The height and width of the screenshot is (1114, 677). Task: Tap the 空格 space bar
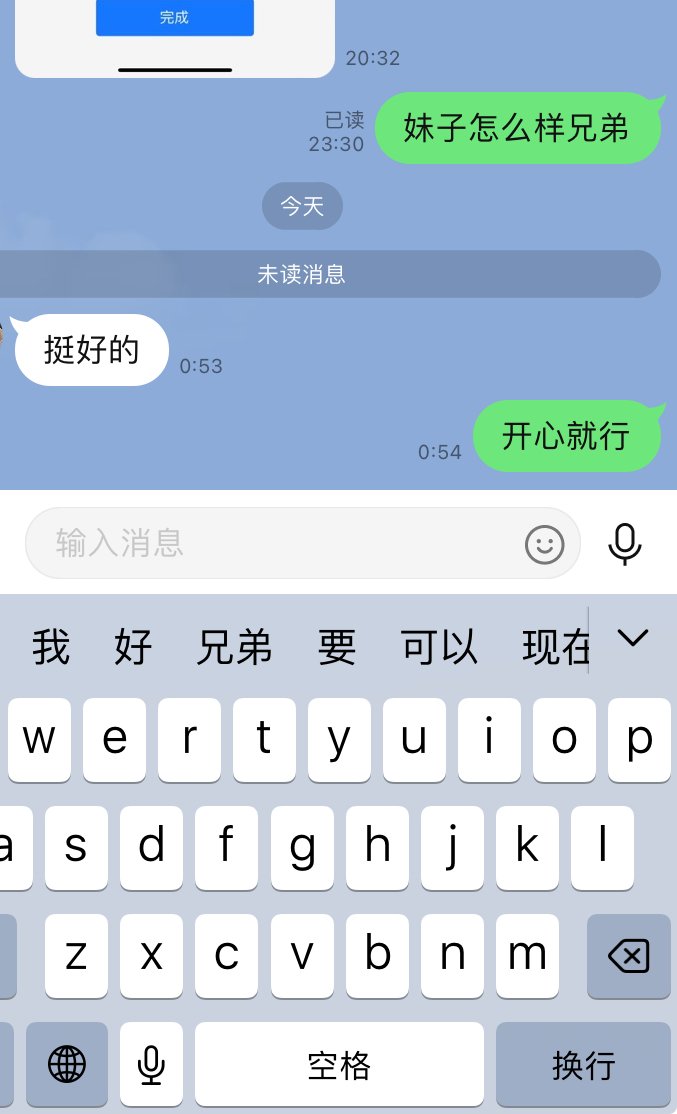tap(339, 1064)
